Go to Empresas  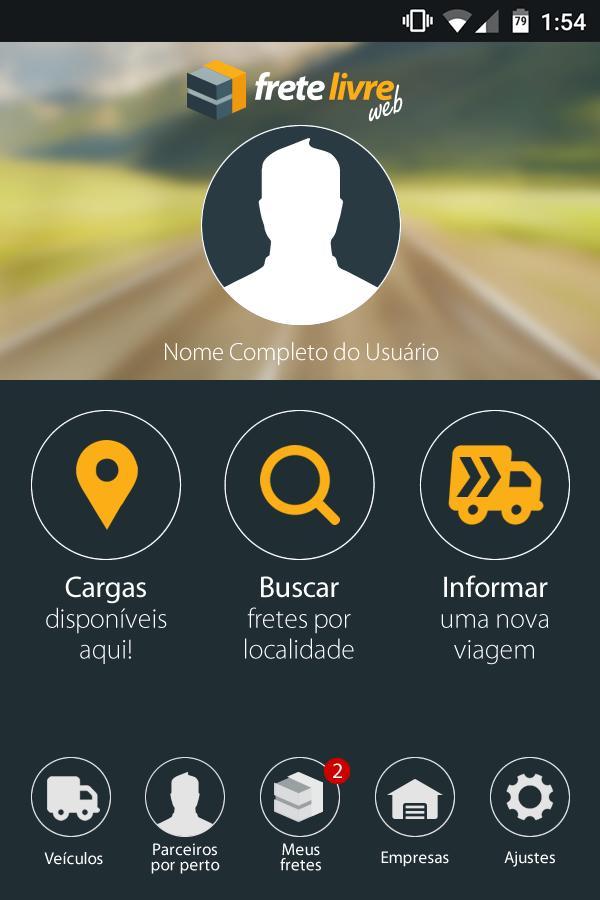point(414,797)
